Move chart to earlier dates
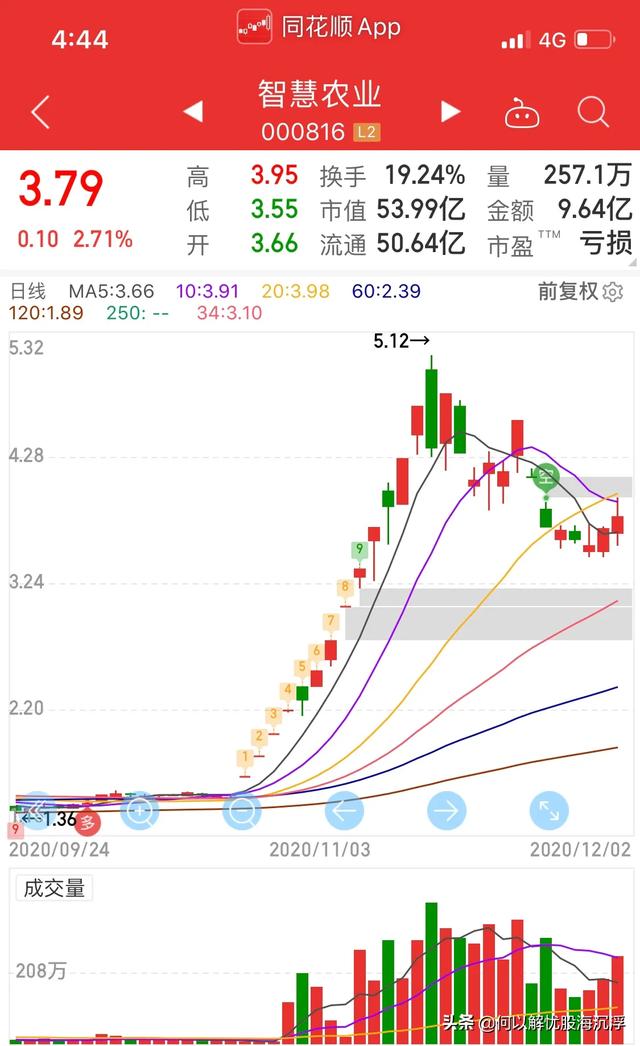This screenshot has width=640, height=1046. pos(344,811)
